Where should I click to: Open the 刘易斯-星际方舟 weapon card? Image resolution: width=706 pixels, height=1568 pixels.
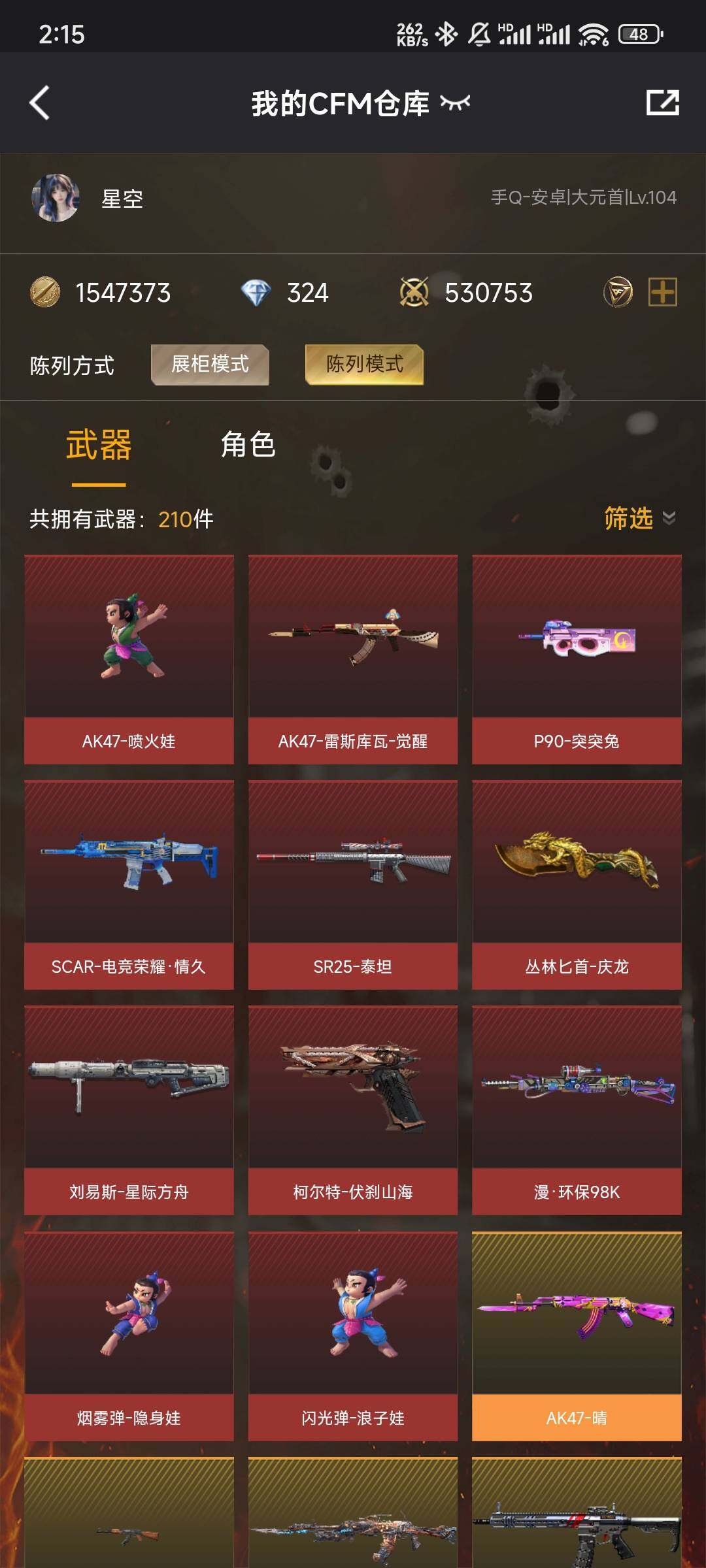tap(129, 1109)
